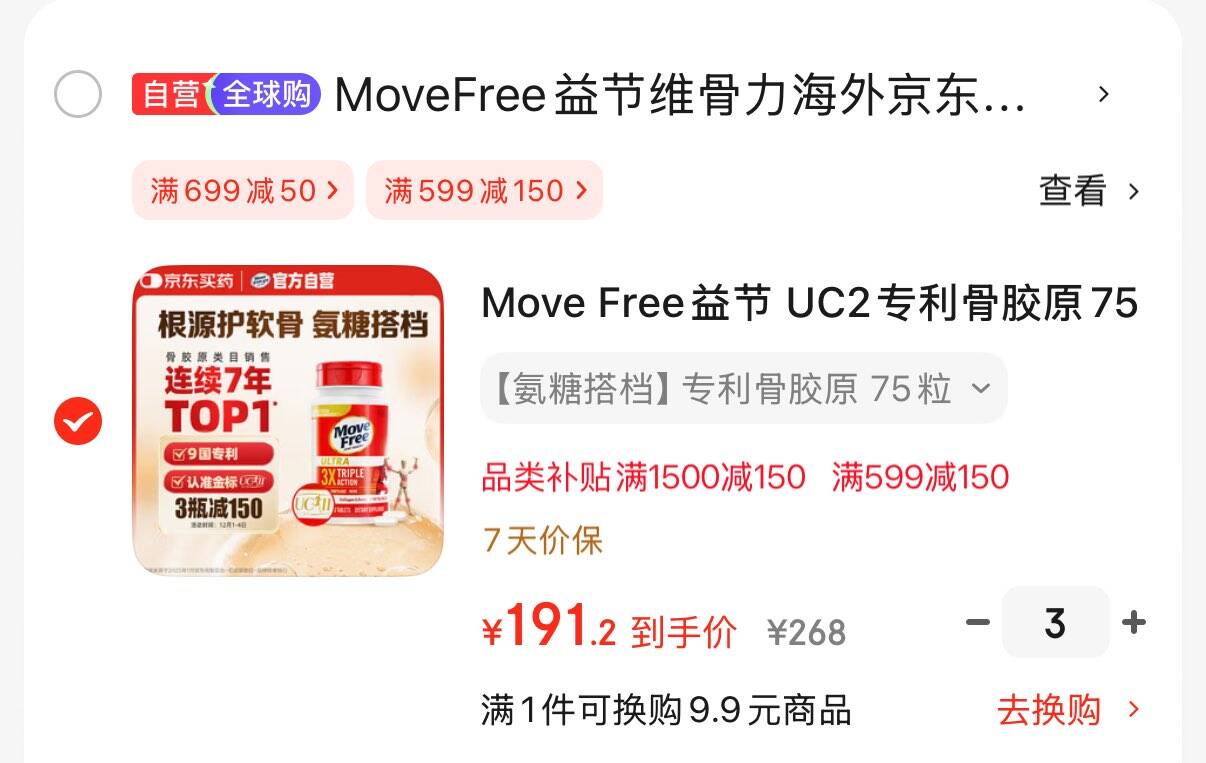This screenshot has width=1206, height=763.
Task: Open the Move Free product image
Action: pyautogui.click(x=288, y=420)
